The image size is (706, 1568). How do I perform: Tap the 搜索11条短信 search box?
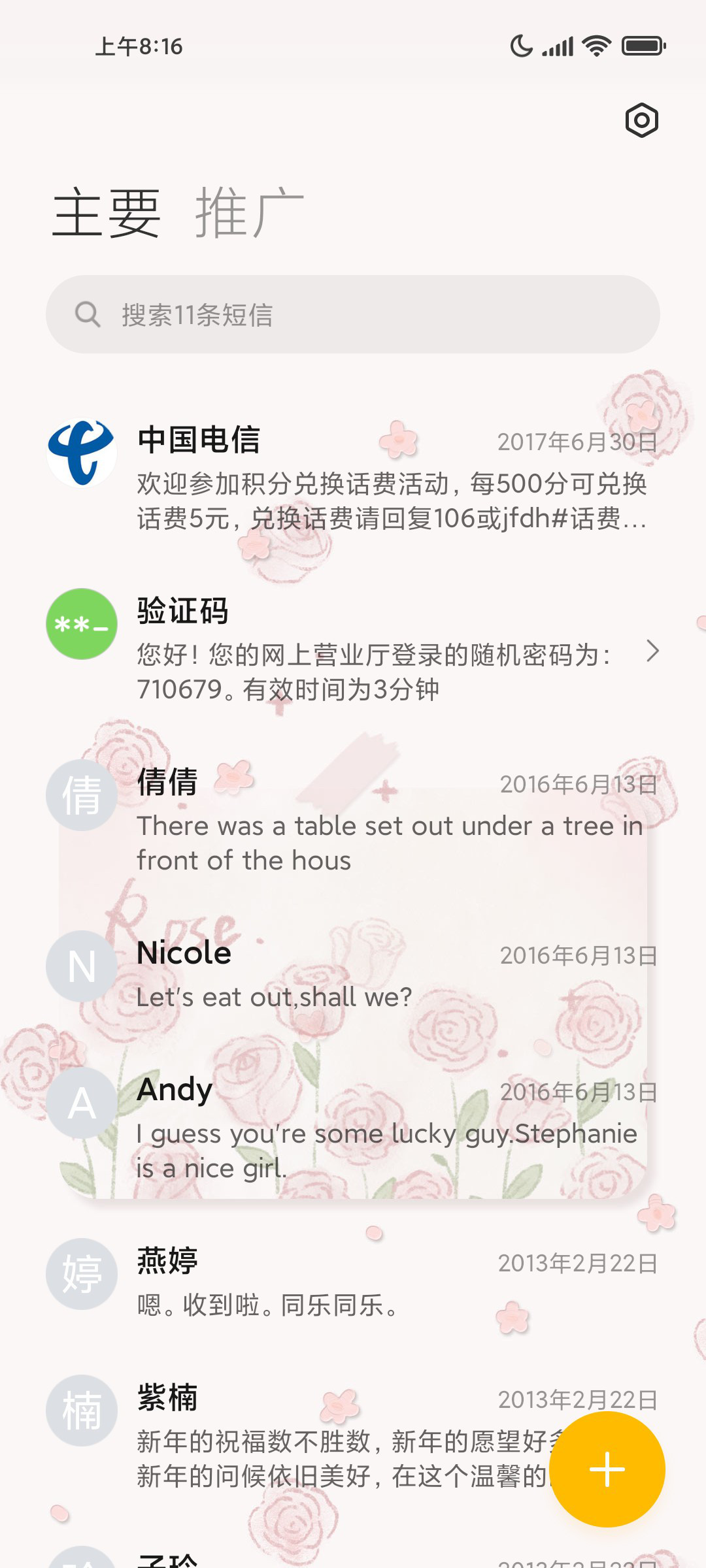tap(353, 314)
